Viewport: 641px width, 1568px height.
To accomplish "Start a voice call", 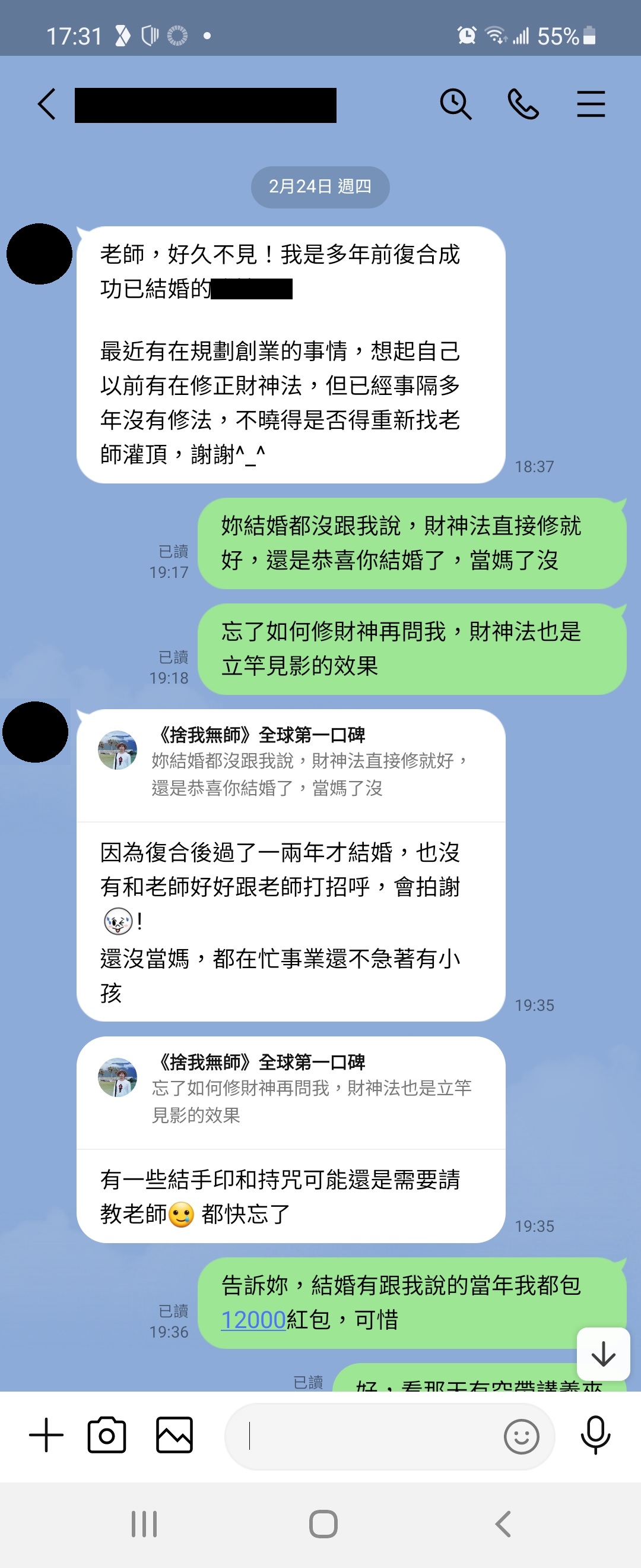I will [523, 104].
